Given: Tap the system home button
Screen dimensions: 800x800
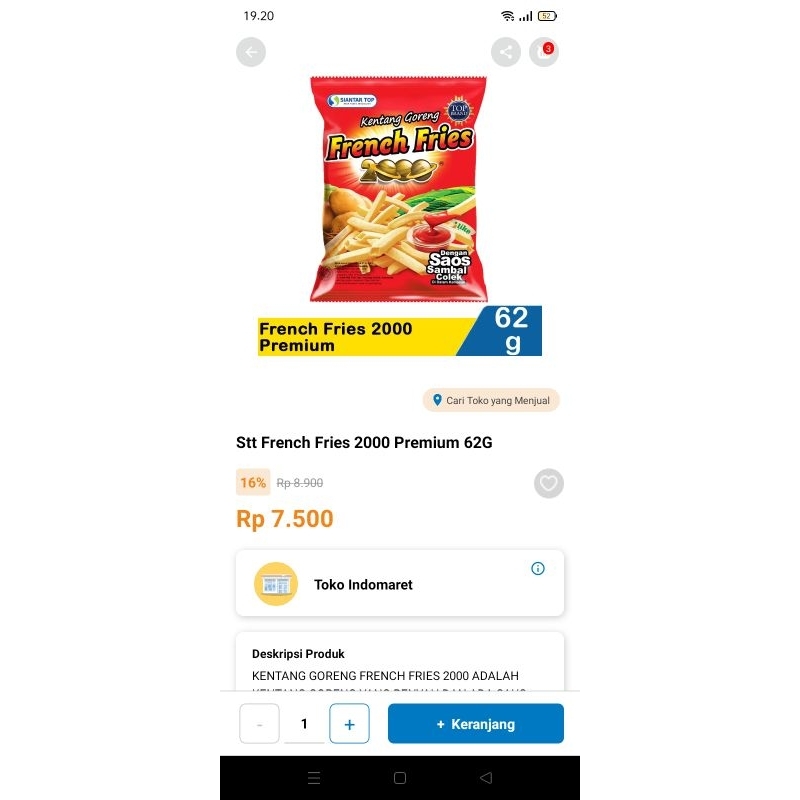Looking at the screenshot, I should click(x=400, y=778).
